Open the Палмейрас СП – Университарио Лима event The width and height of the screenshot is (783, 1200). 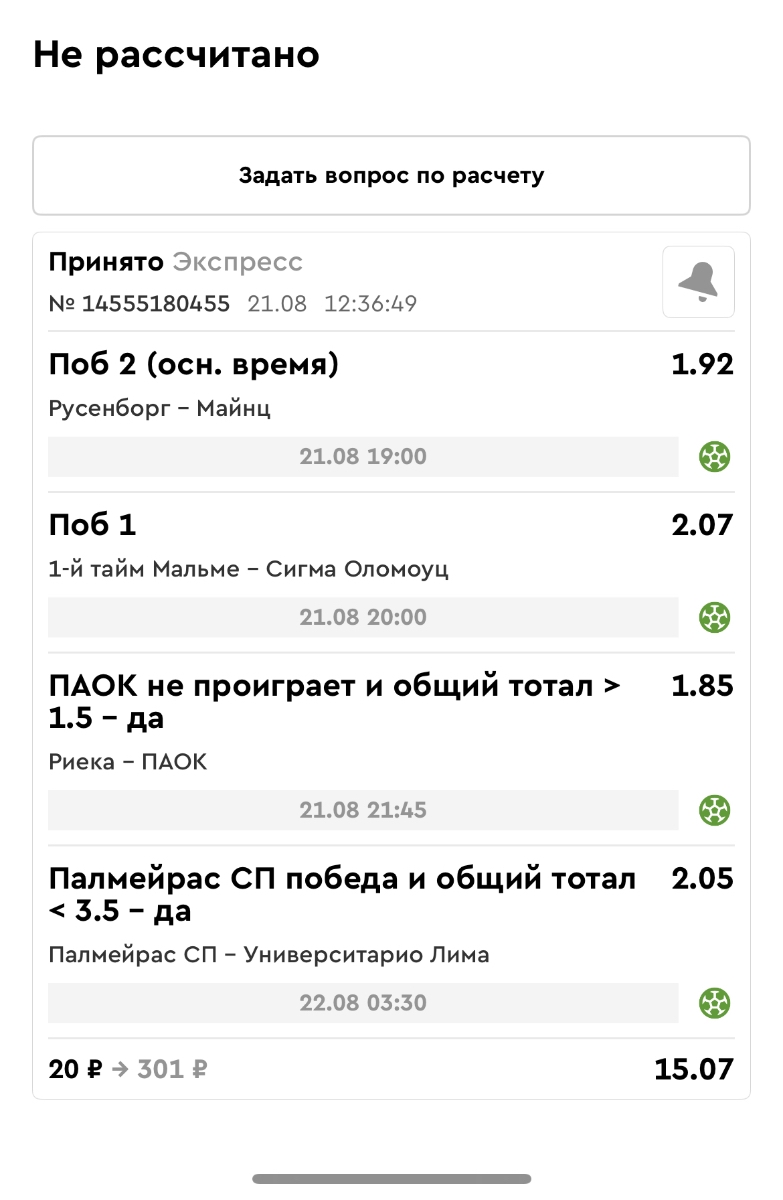(x=269, y=955)
